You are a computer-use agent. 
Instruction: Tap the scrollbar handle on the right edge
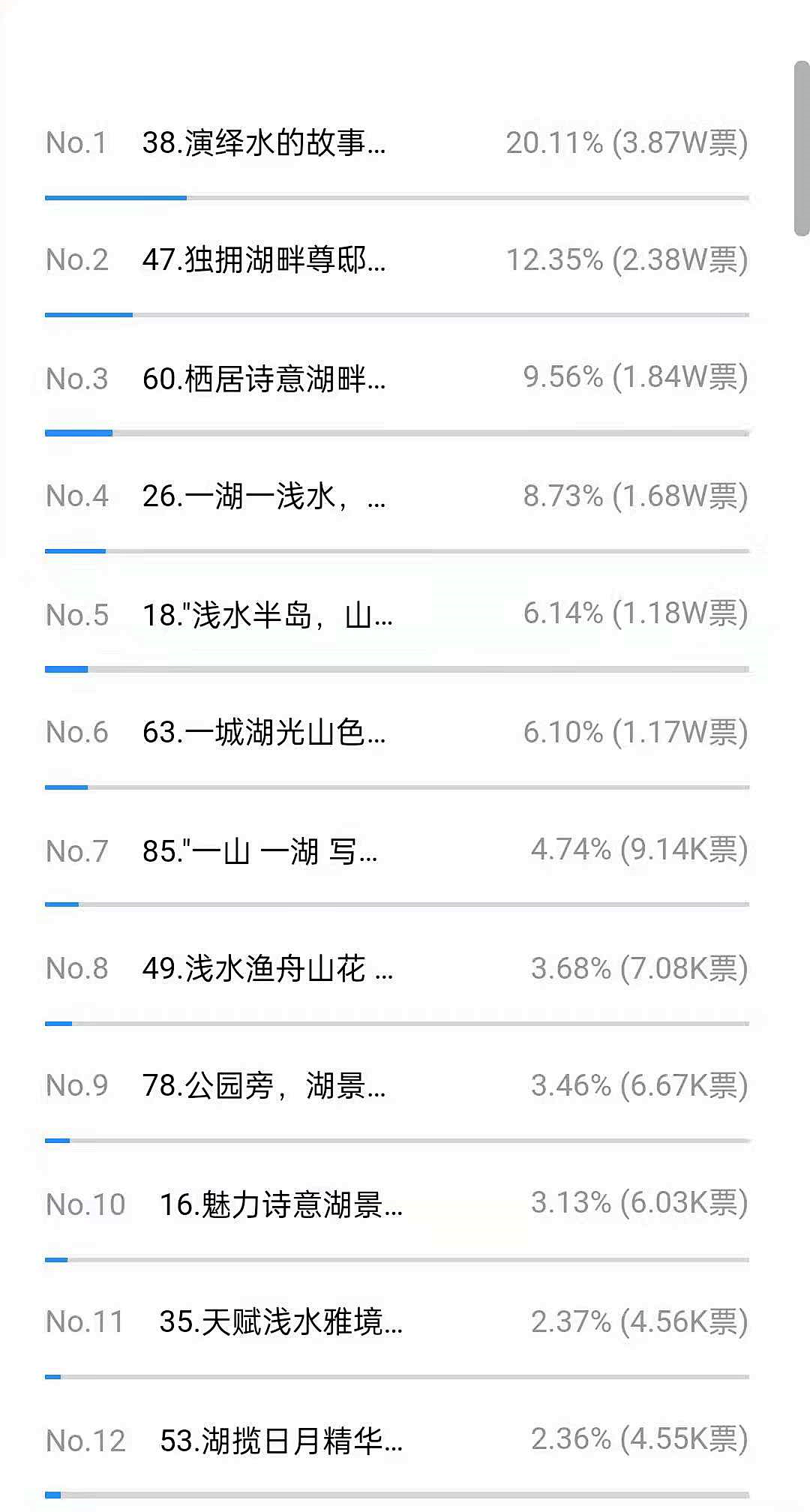point(802,148)
